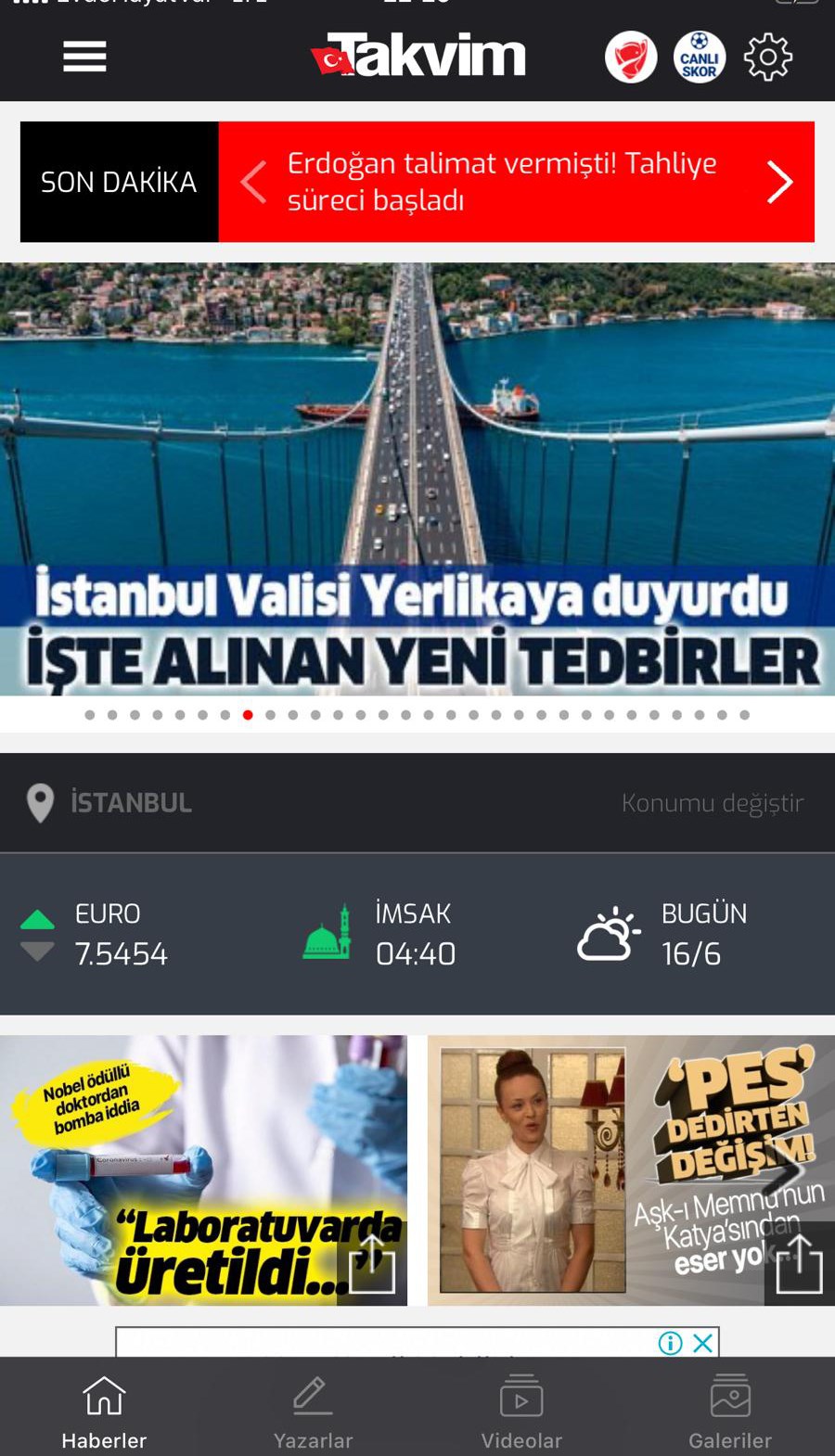This screenshot has width=835, height=1456.
Task: Show next breaking news headline
Action: [x=780, y=182]
